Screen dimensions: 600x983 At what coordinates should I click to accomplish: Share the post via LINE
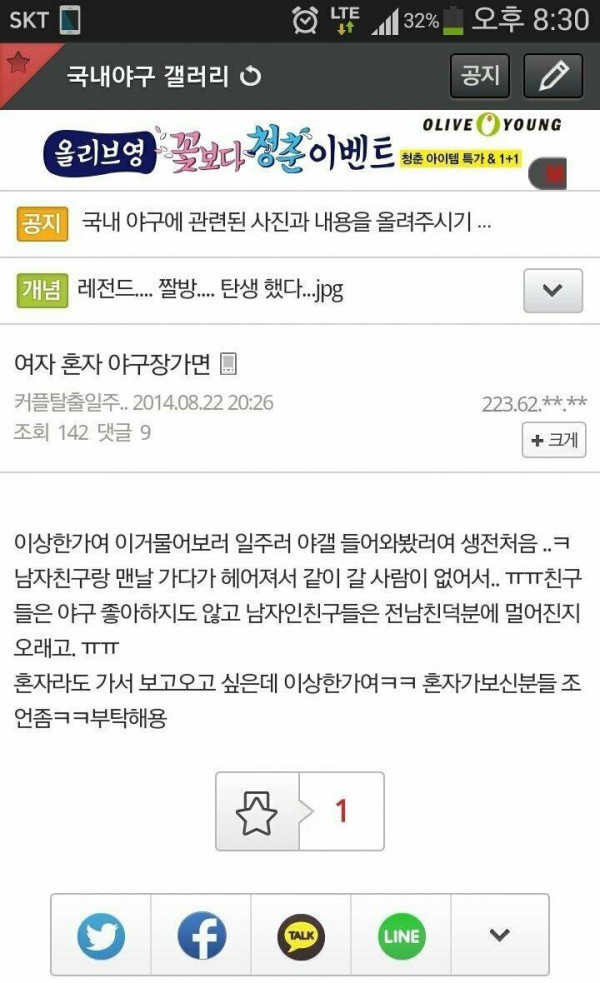point(401,937)
